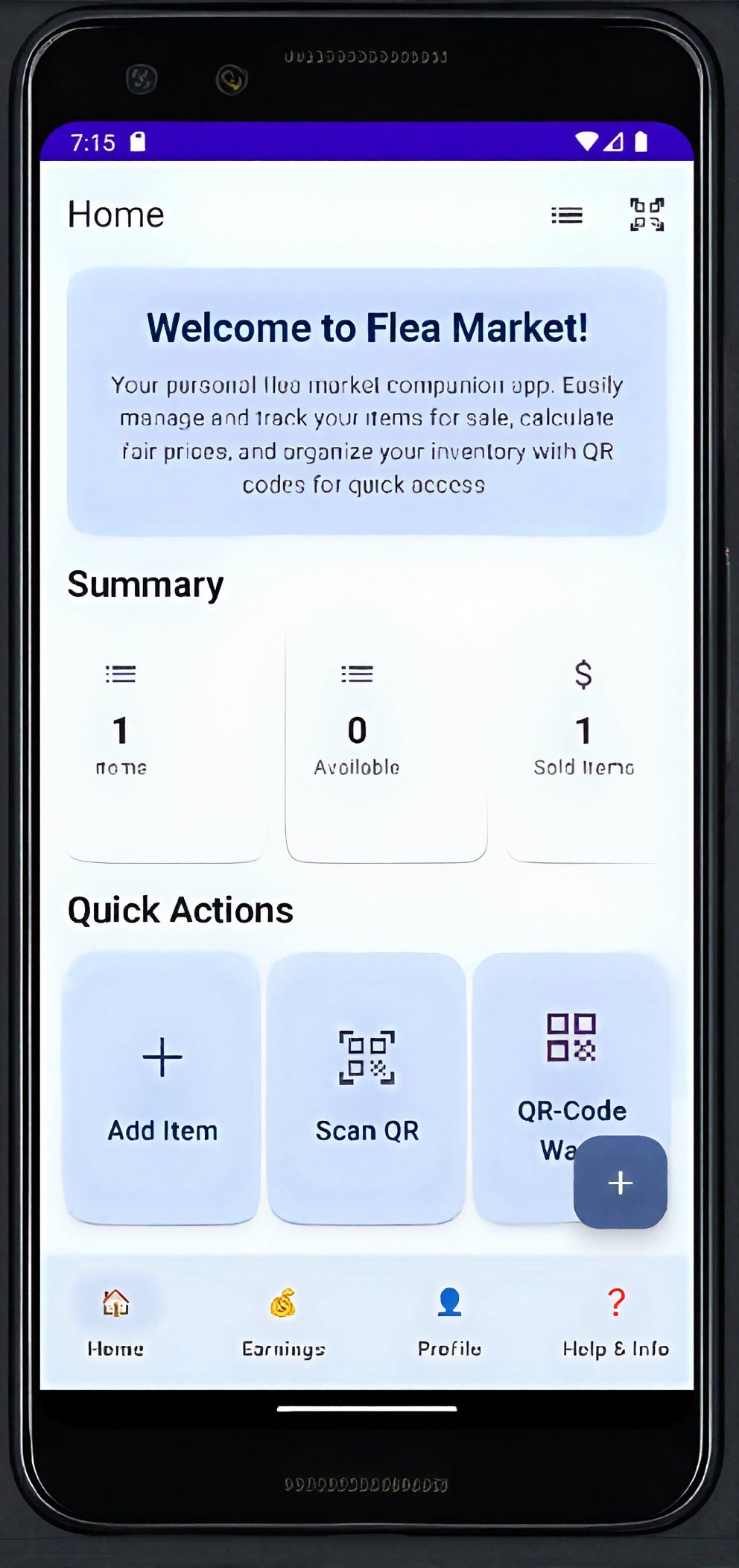Open the list icon in the app bar
Image resolution: width=739 pixels, height=1568 pixels.
pos(566,215)
